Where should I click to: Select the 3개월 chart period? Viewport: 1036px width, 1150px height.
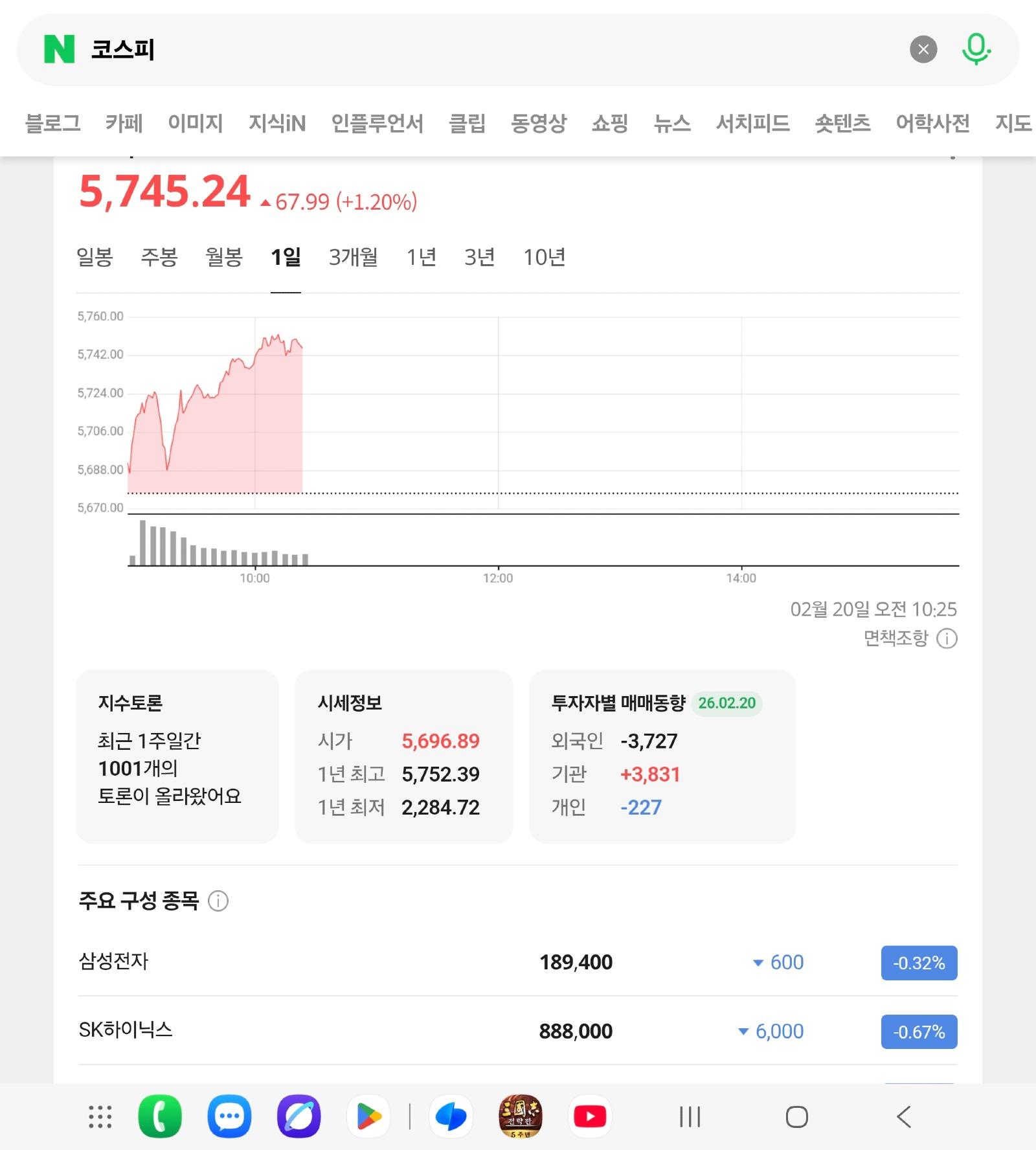tap(354, 256)
